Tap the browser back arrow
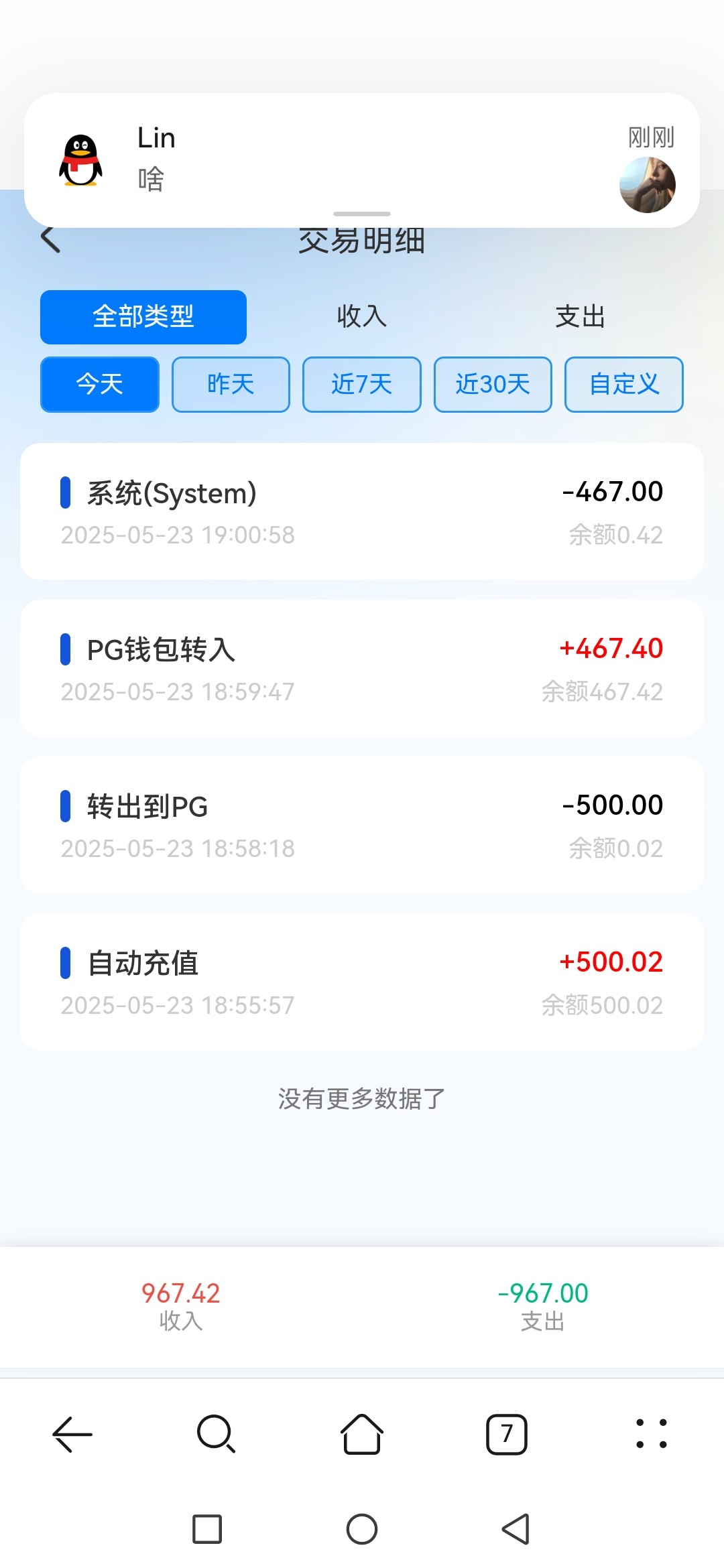Viewport: 724px width, 1568px height. click(x=72, y=1434)
